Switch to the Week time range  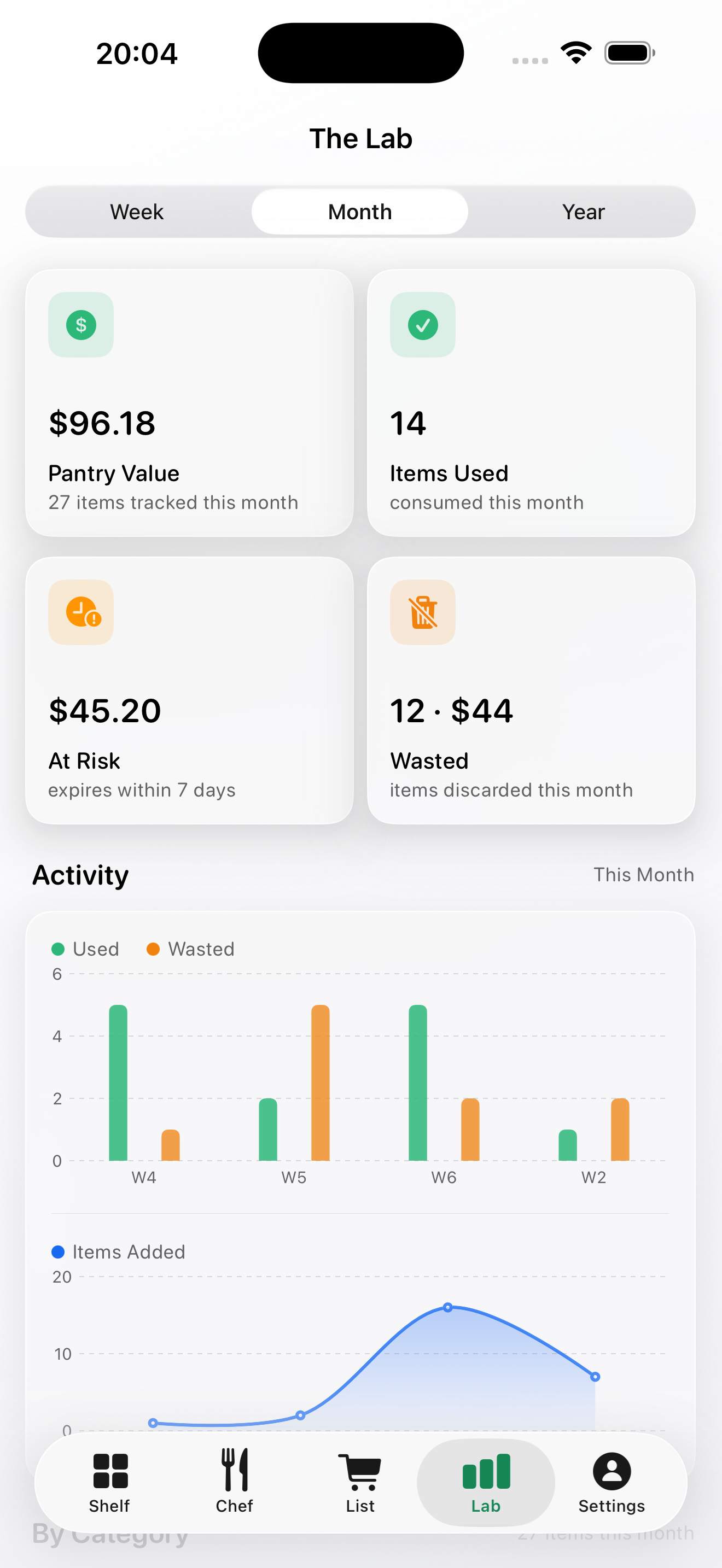(x=137, y=212)
